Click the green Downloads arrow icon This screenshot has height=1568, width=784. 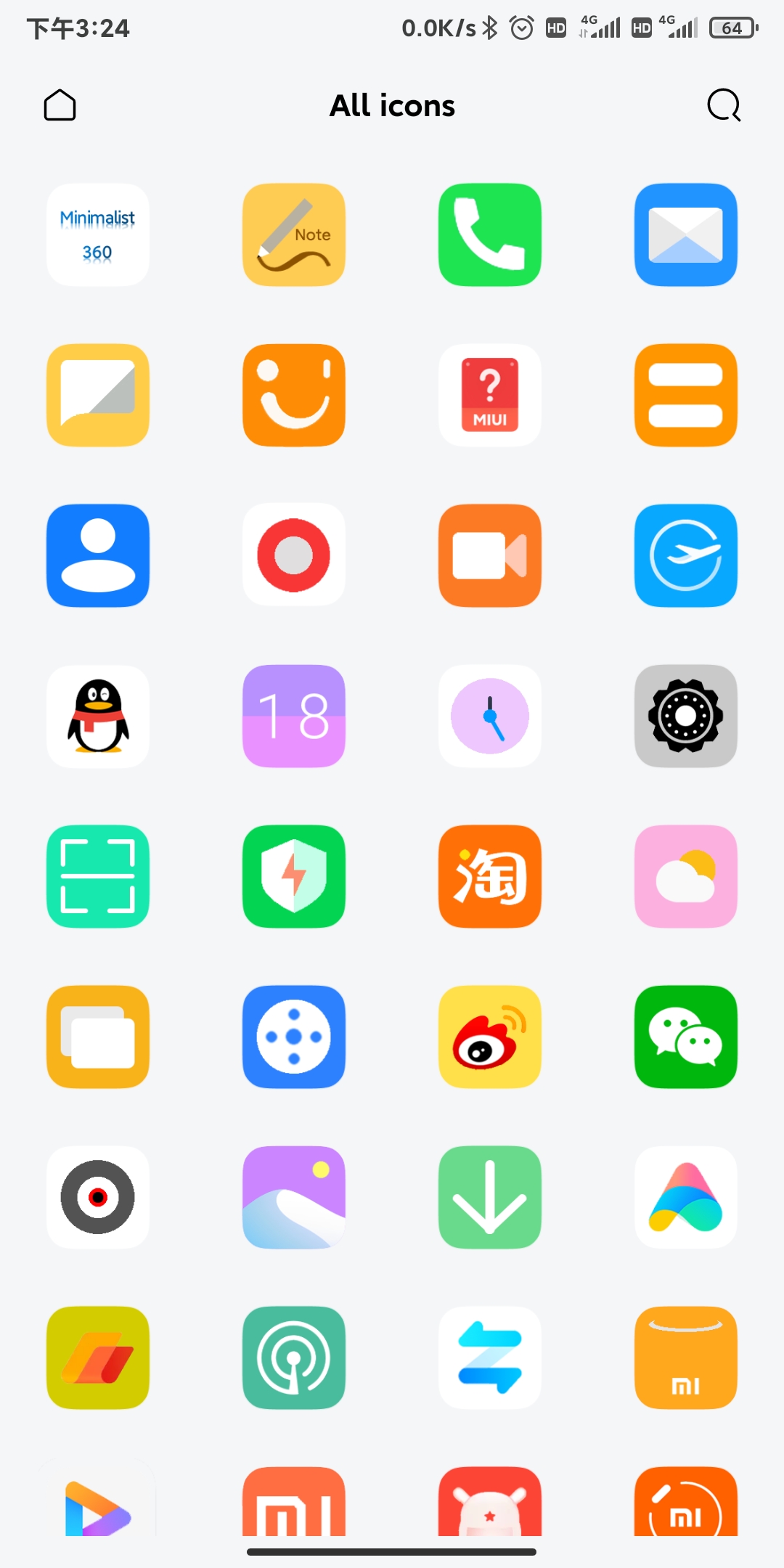pyautogui.click(x=489, y=1197)
